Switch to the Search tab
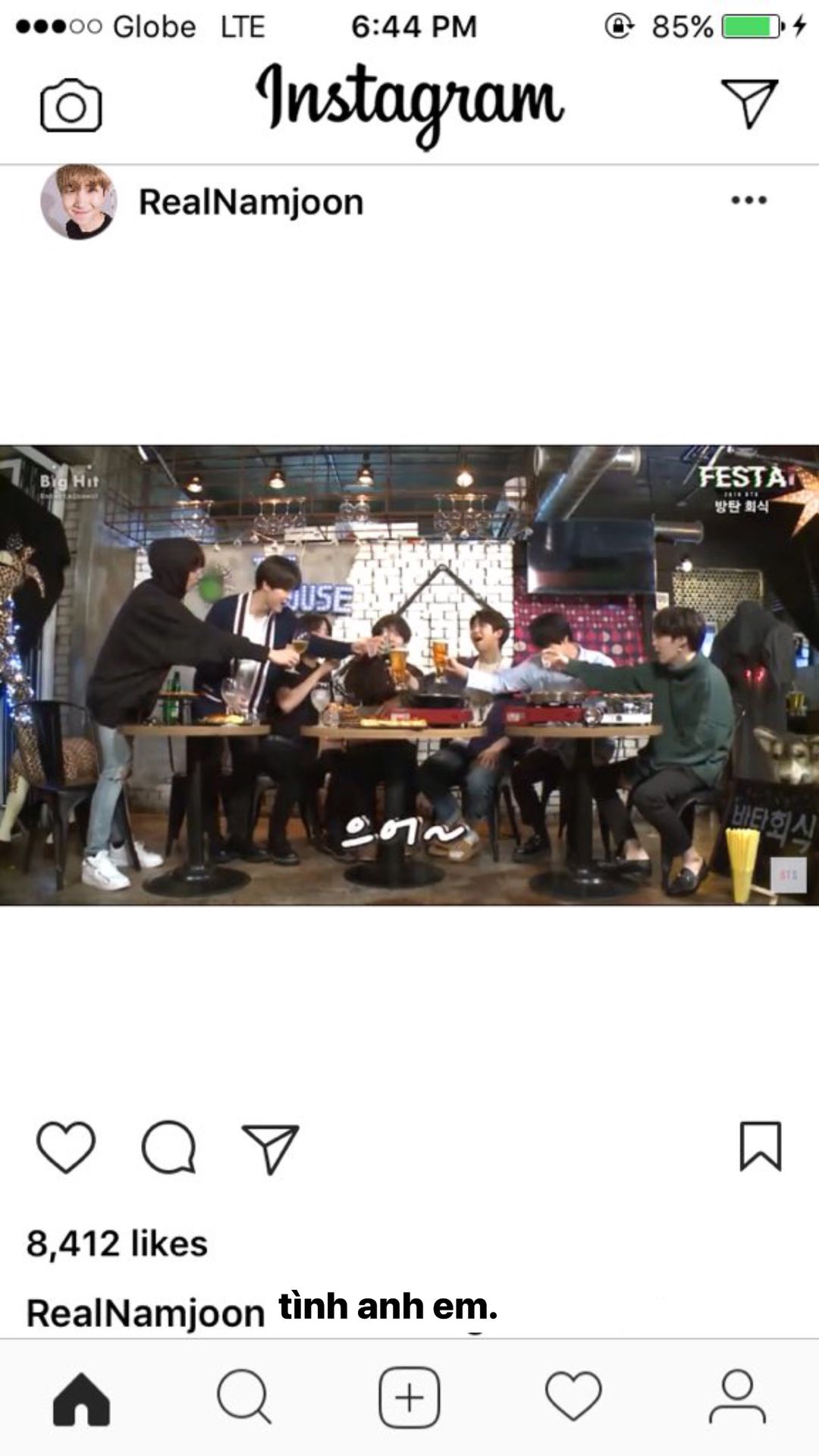819x1456 pixels. pyautogui.click(x=244, y=1397)
